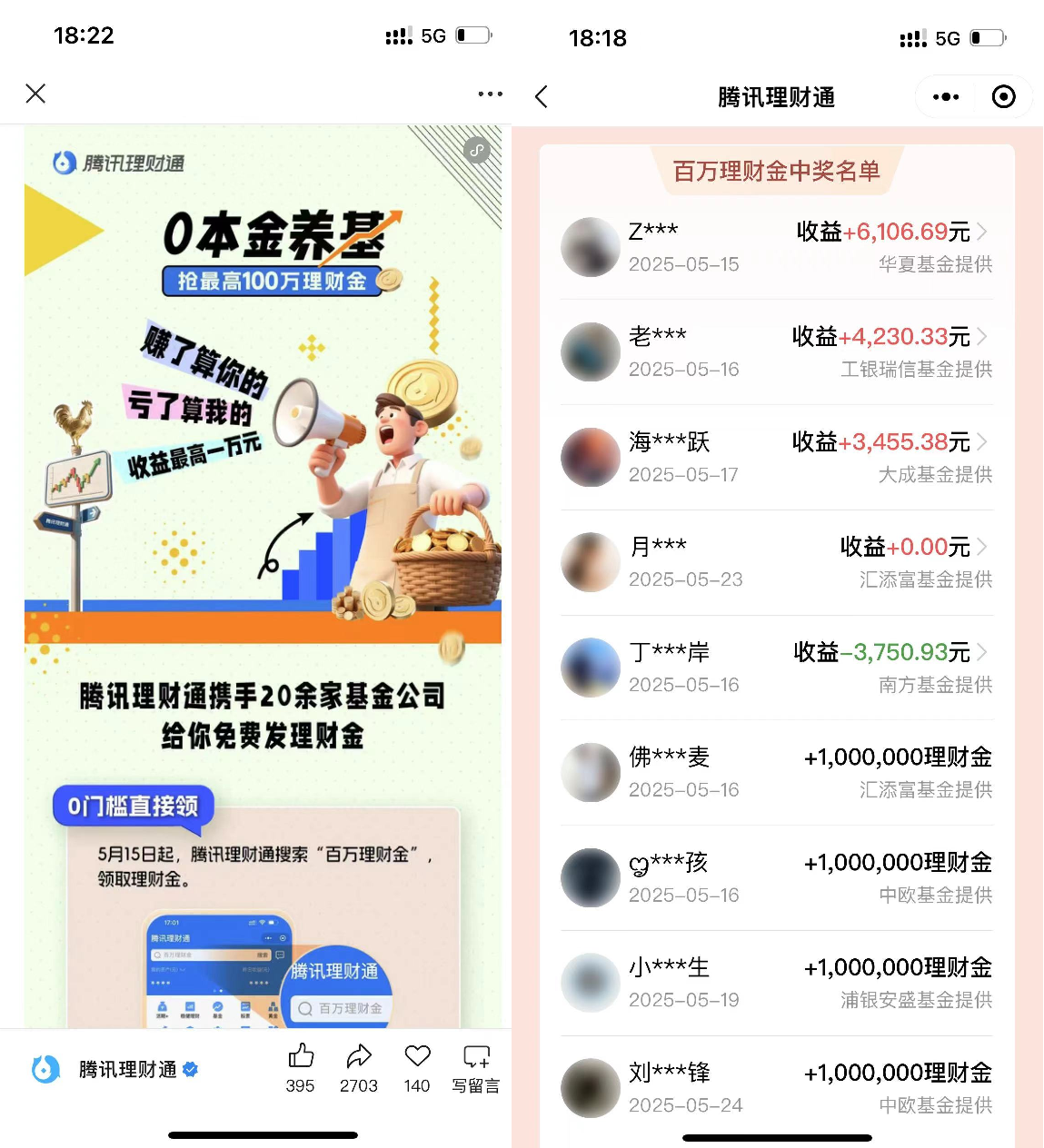This screenshot has height=1148, width=1044.
Task: Tap the heart icon with 140
Action: [417, 1067]
